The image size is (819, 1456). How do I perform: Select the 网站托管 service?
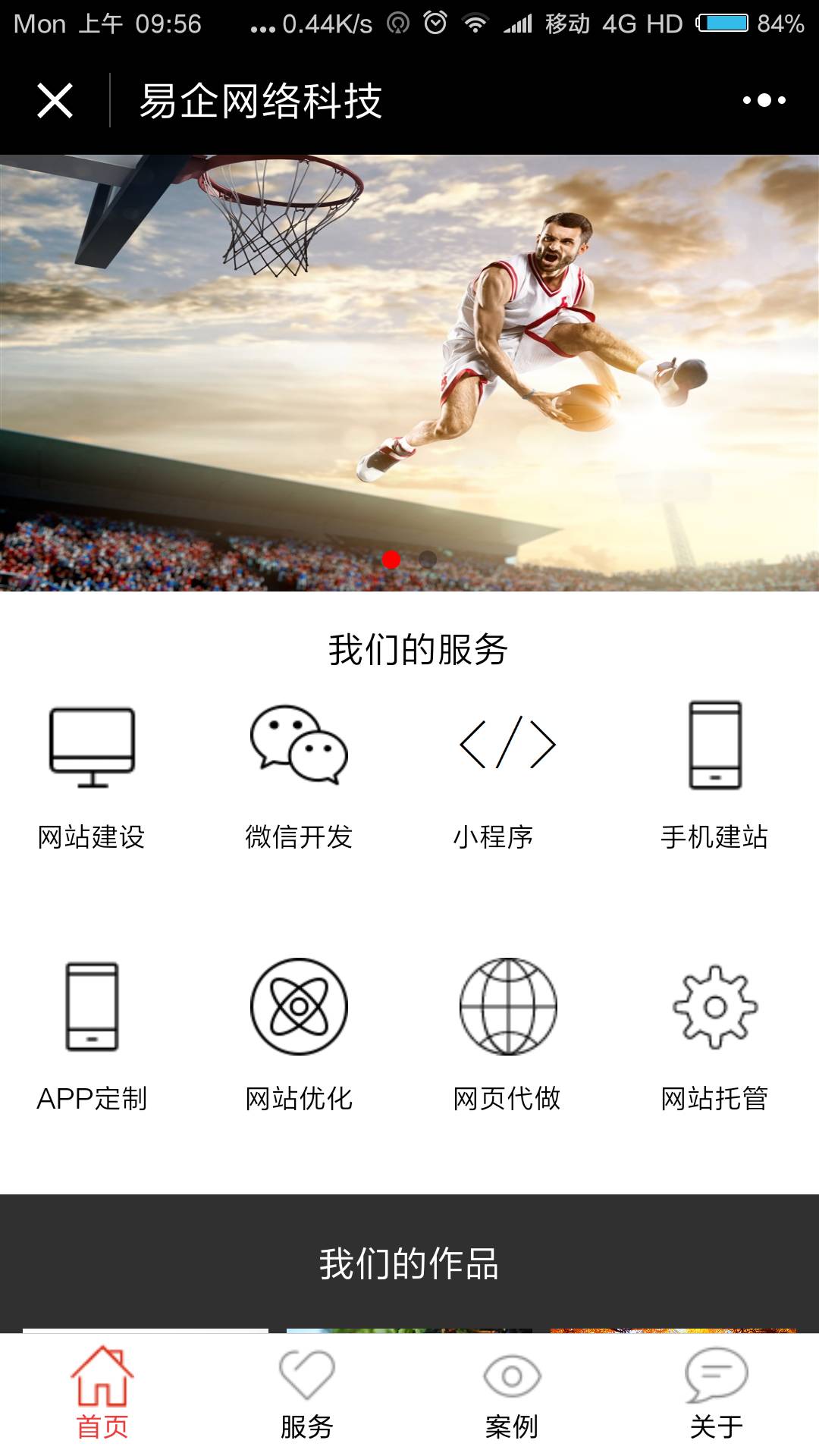click(714, 1035)
